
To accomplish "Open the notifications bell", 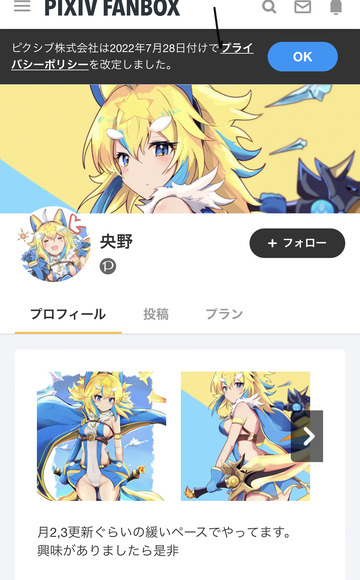I will [336, 7].
